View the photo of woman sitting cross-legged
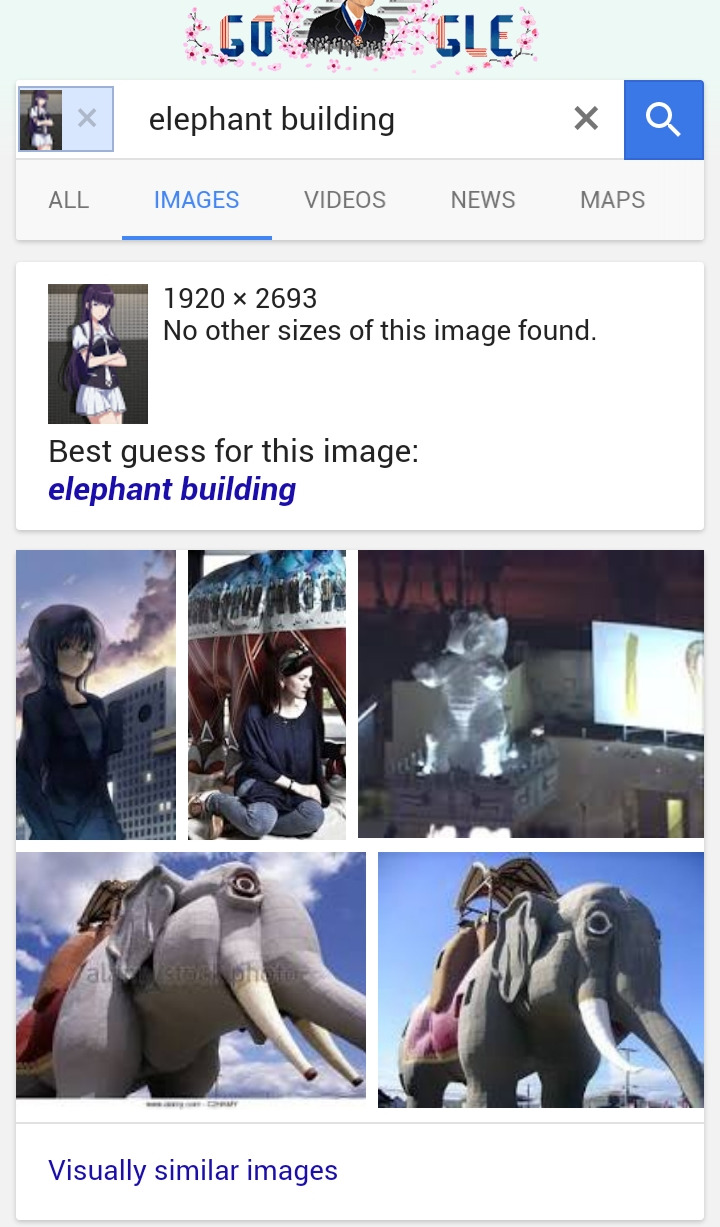 (x=267, y=694)
